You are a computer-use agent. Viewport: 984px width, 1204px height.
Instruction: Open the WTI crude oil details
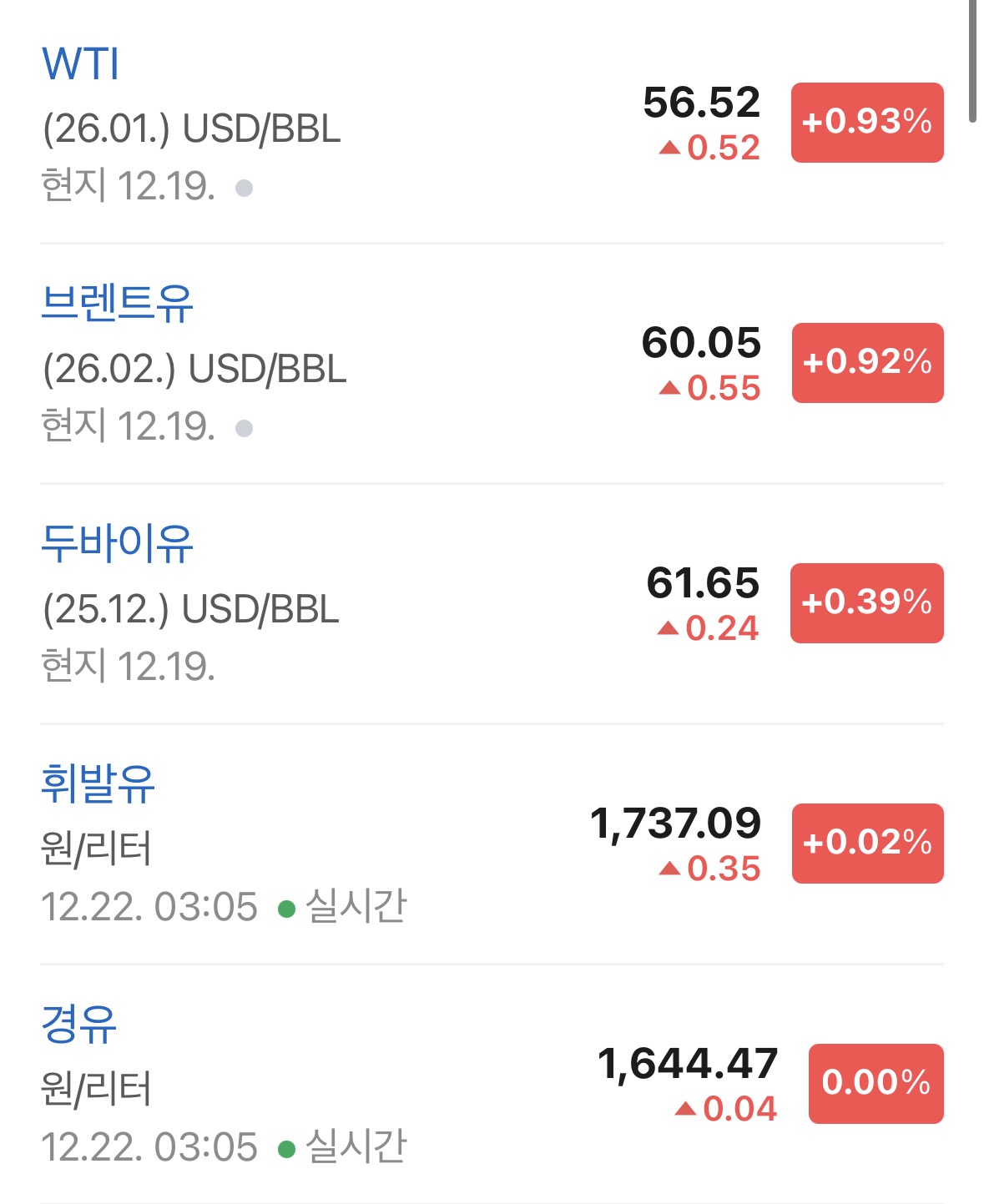[x=81, y=64]
